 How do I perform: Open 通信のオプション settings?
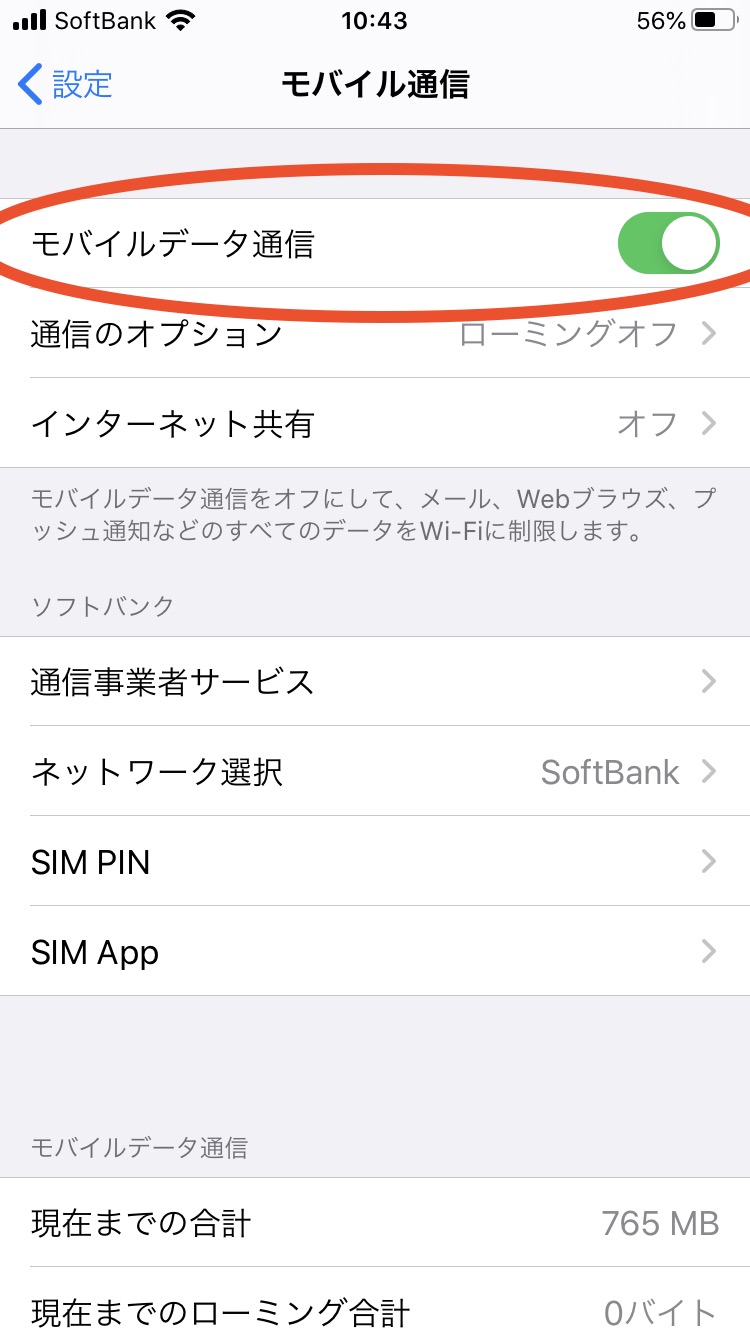(x=375, y=333)
